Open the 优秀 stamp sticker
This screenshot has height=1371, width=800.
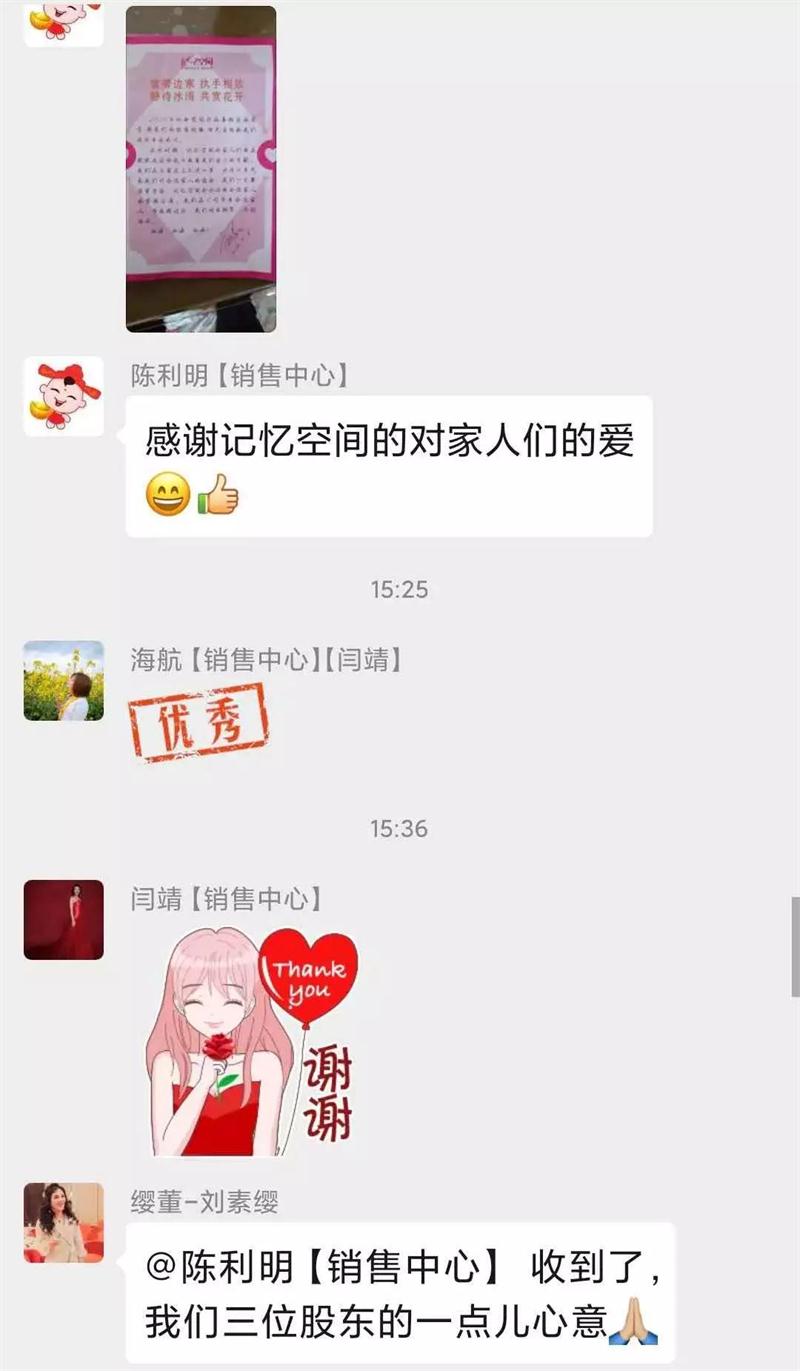coord(198,722)
